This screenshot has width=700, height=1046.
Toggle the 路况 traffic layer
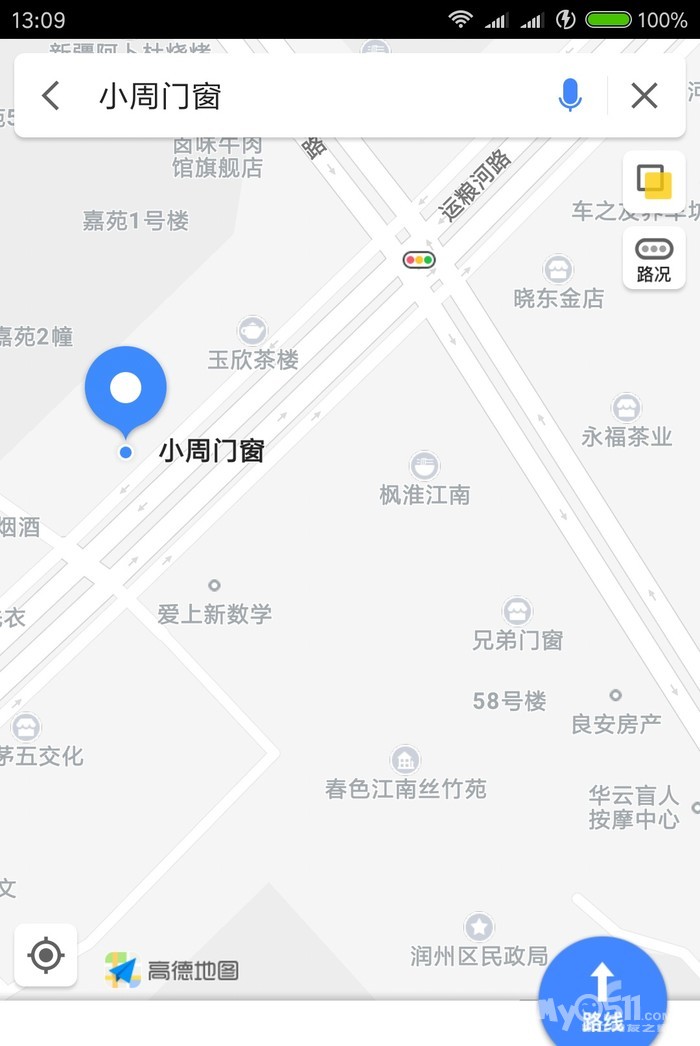[x=654, y=259]
